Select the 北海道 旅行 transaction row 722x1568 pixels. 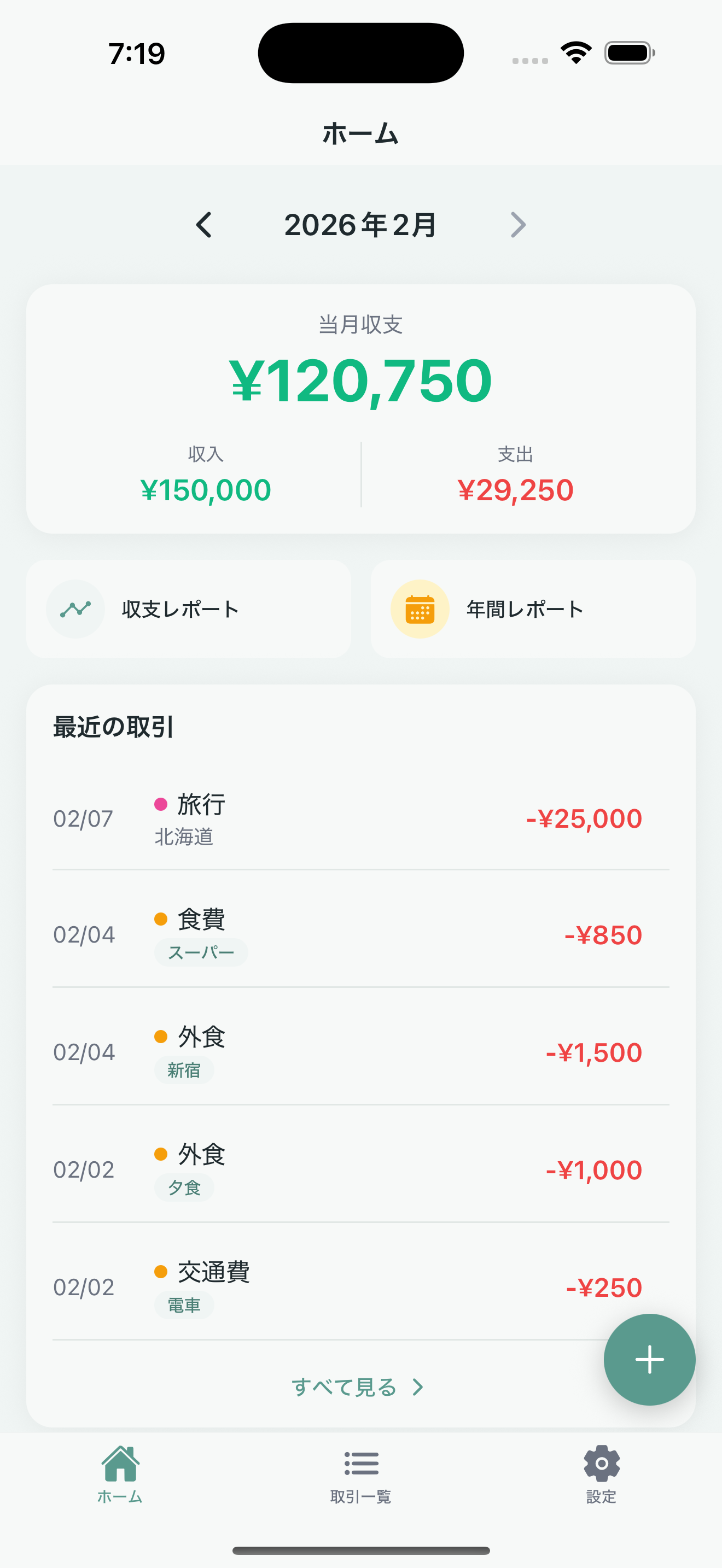(361, 818)
